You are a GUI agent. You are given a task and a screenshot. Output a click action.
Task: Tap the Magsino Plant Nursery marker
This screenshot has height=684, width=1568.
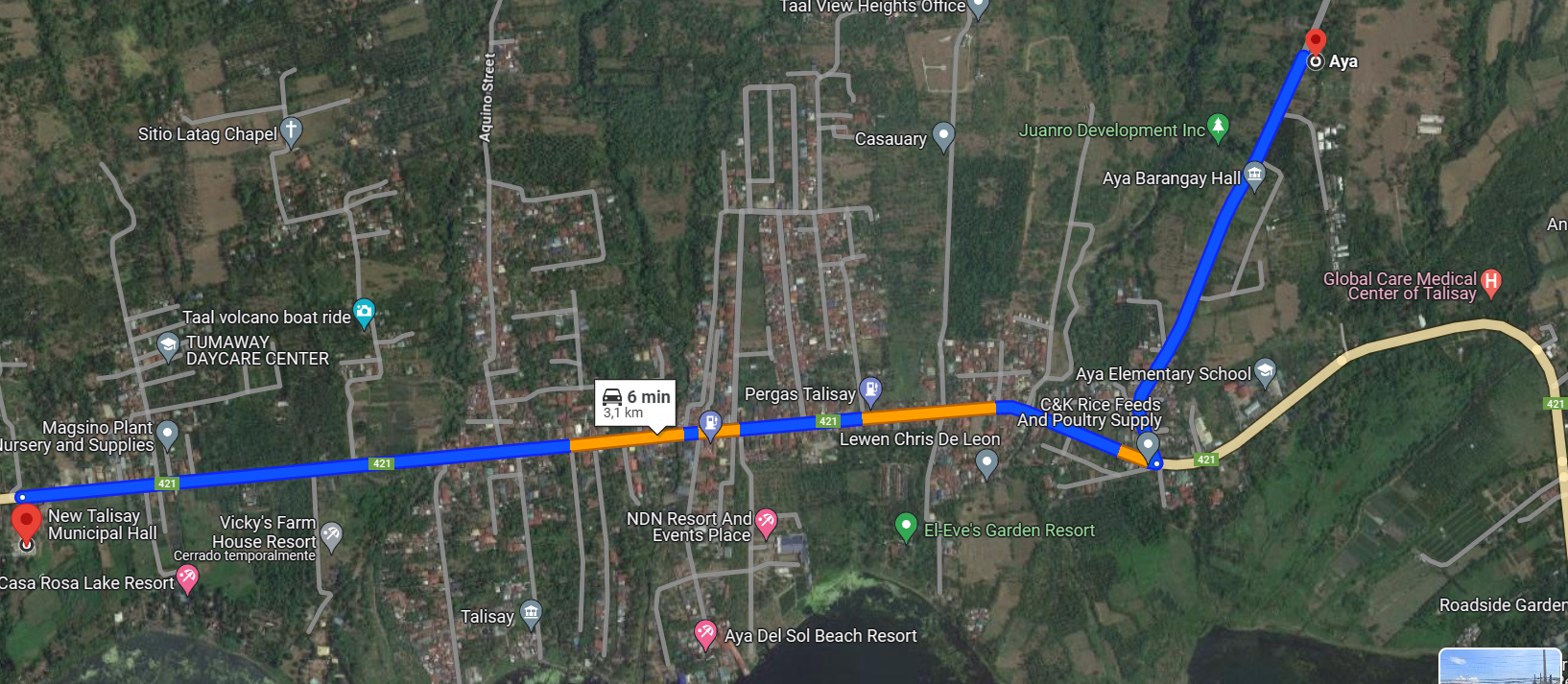[x=168, y=434]
